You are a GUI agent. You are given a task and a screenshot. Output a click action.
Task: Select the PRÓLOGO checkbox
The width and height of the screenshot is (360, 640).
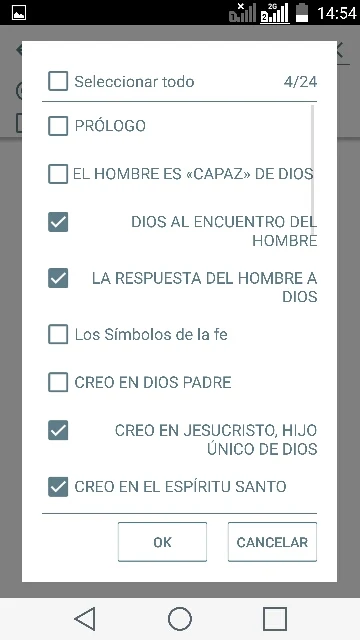coord(58,126)
